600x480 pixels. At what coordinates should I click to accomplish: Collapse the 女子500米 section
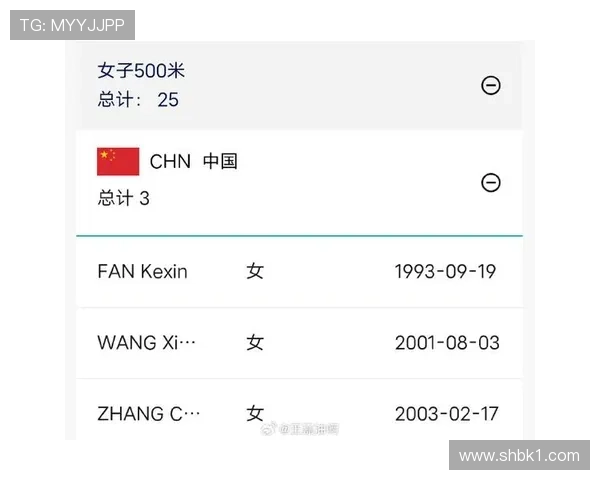[490, 86]
